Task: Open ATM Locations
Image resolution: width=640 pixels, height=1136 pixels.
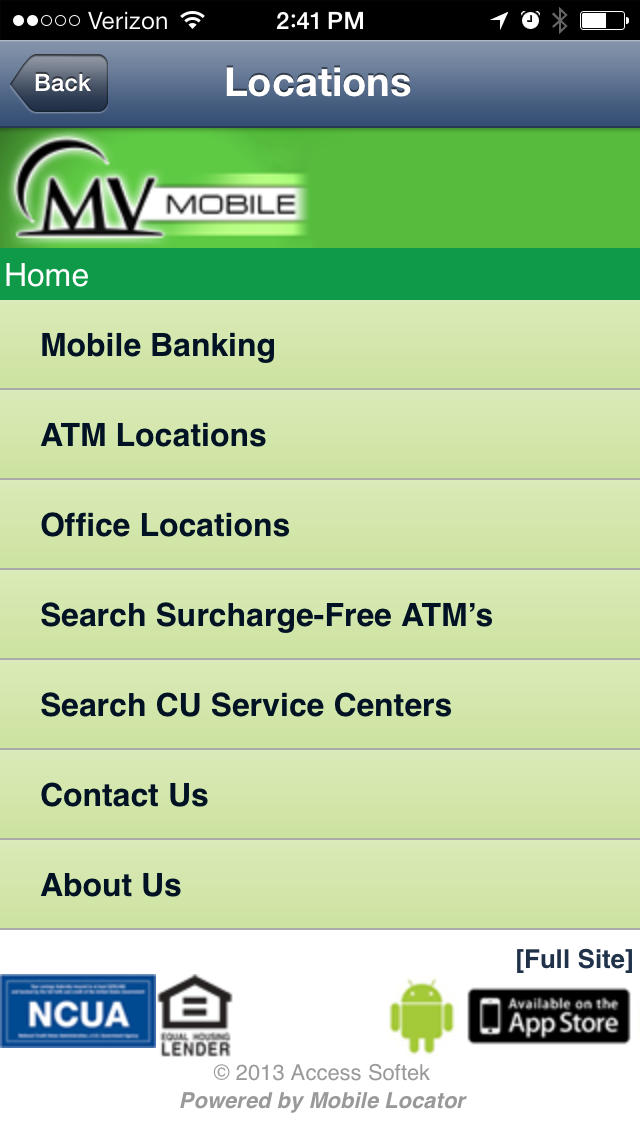Action: (x=320, y=435)
